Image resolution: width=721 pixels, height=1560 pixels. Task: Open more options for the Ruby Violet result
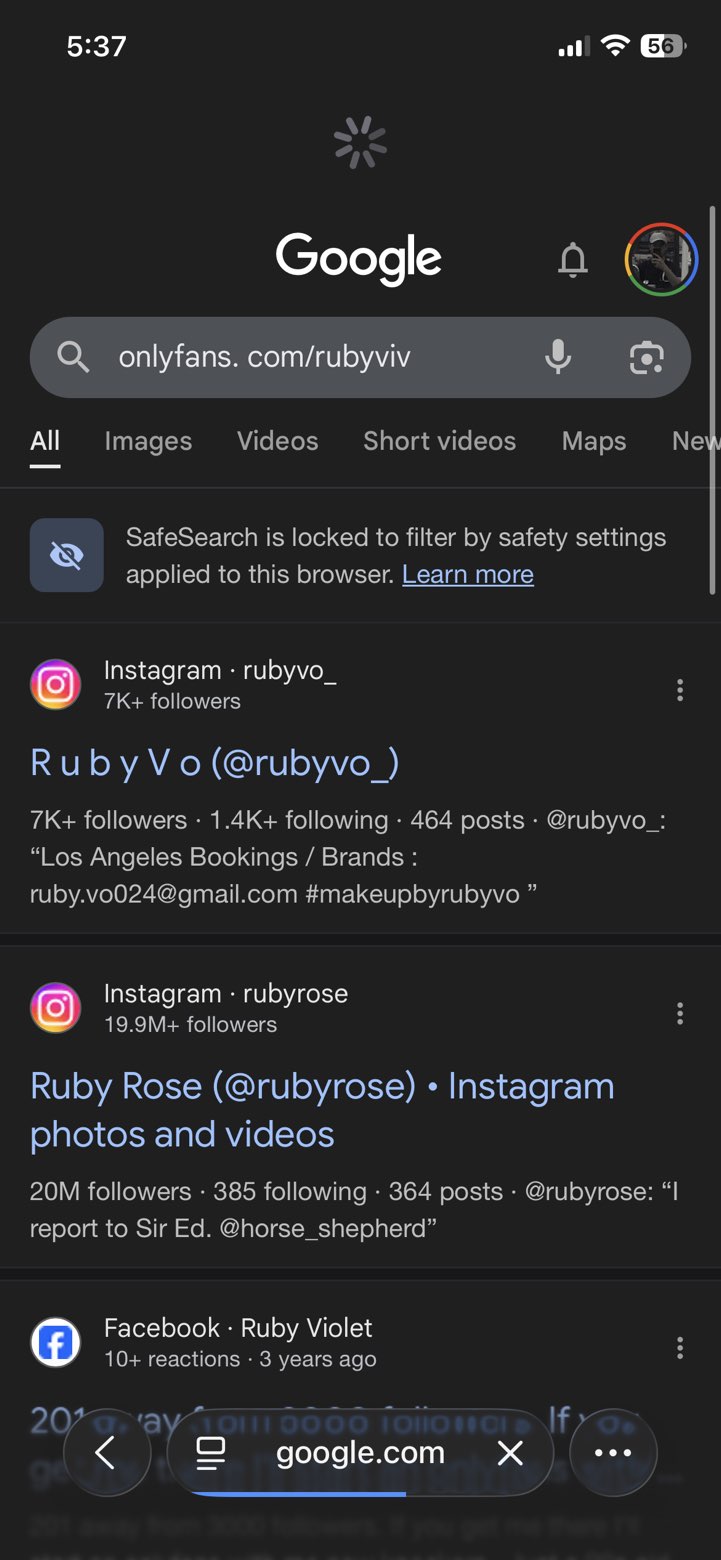[x=680, y=1348]
